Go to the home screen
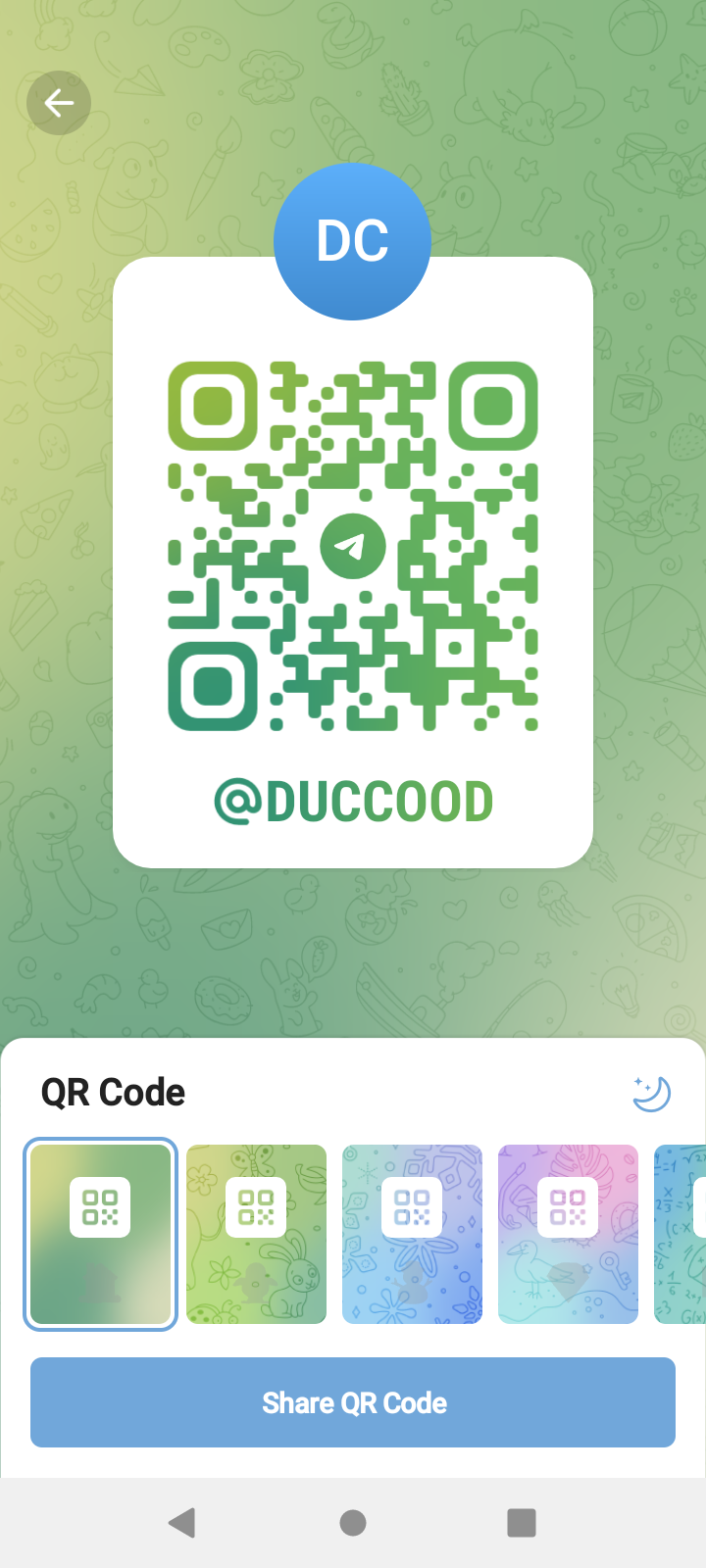 [353, 1522]
